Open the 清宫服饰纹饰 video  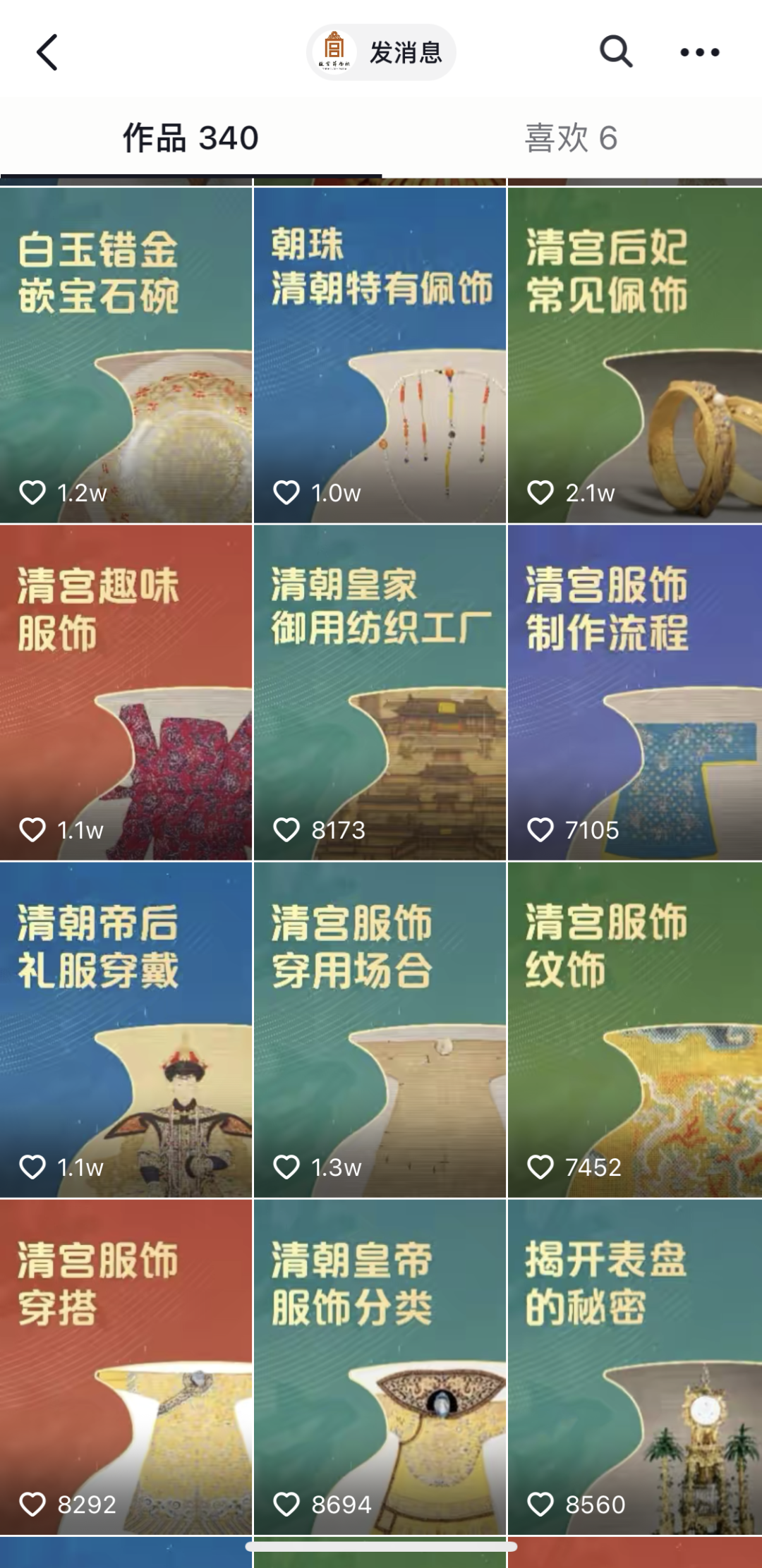[x=634, y=1030]
